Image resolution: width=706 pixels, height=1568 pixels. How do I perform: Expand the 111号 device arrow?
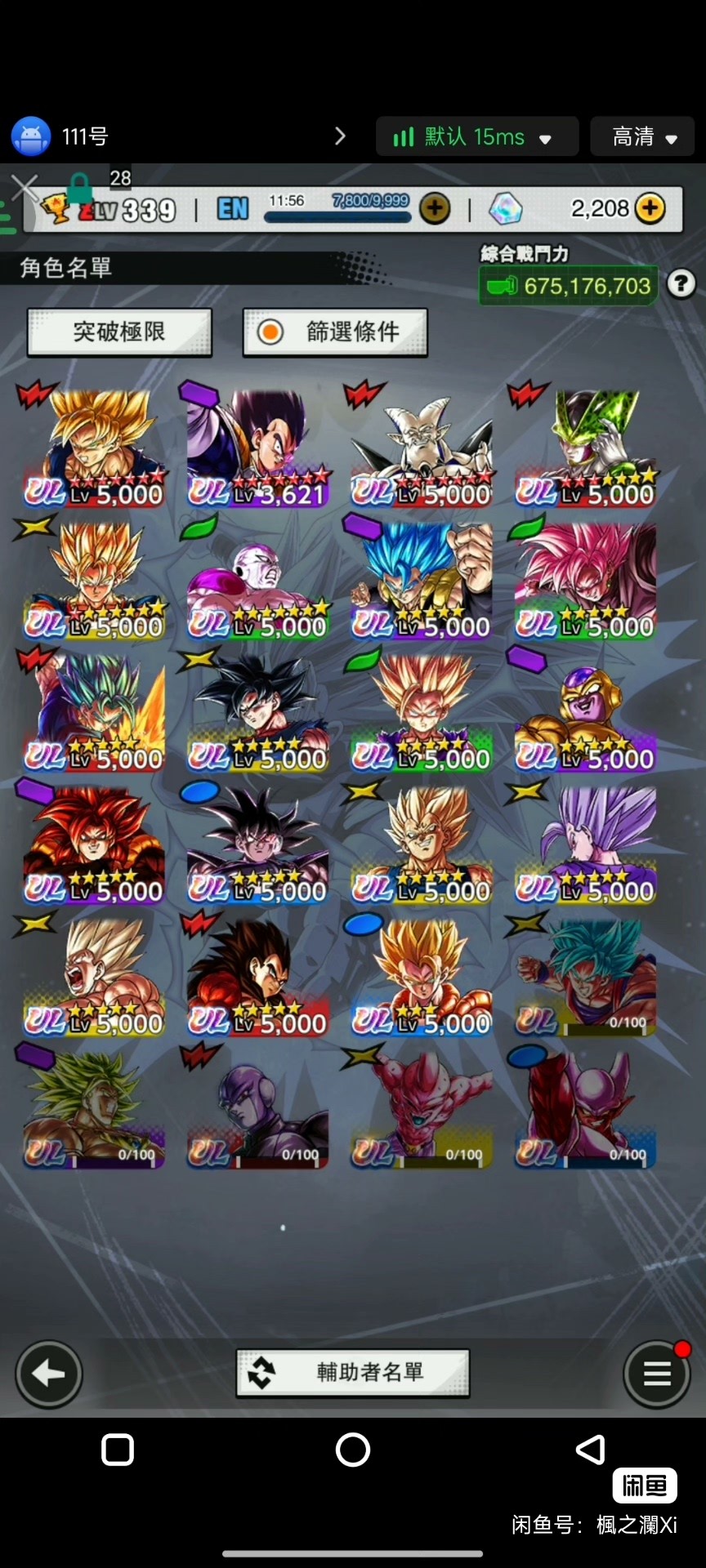click(340, 136)
